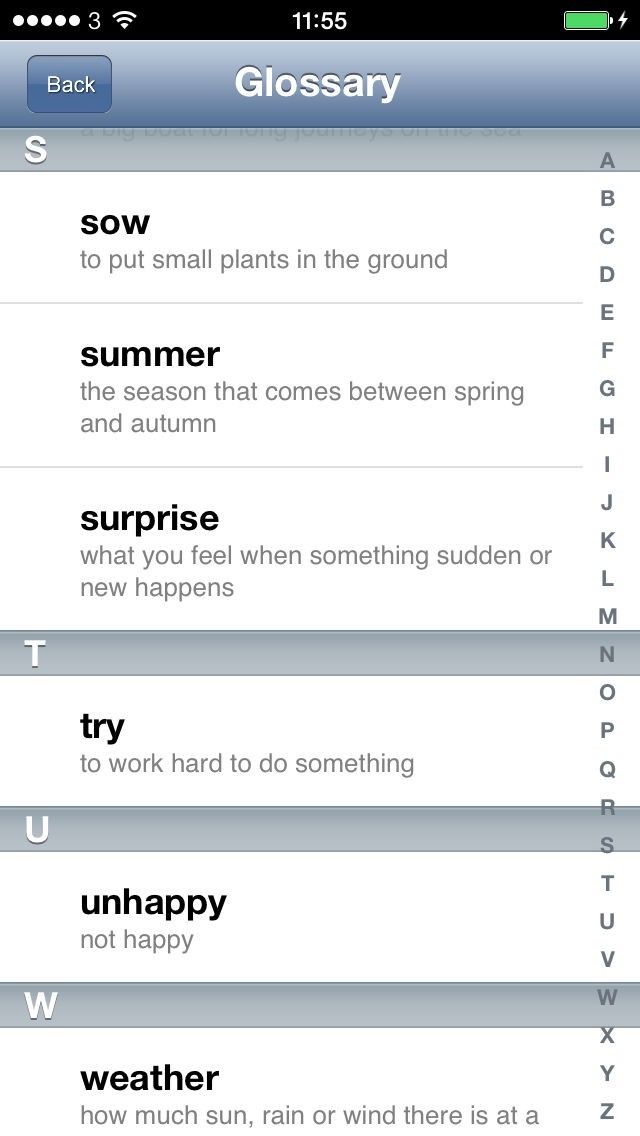This screenshot has height=1136, width=640.
Task: Jump to letter N in the index
Action: pos(607,655)
